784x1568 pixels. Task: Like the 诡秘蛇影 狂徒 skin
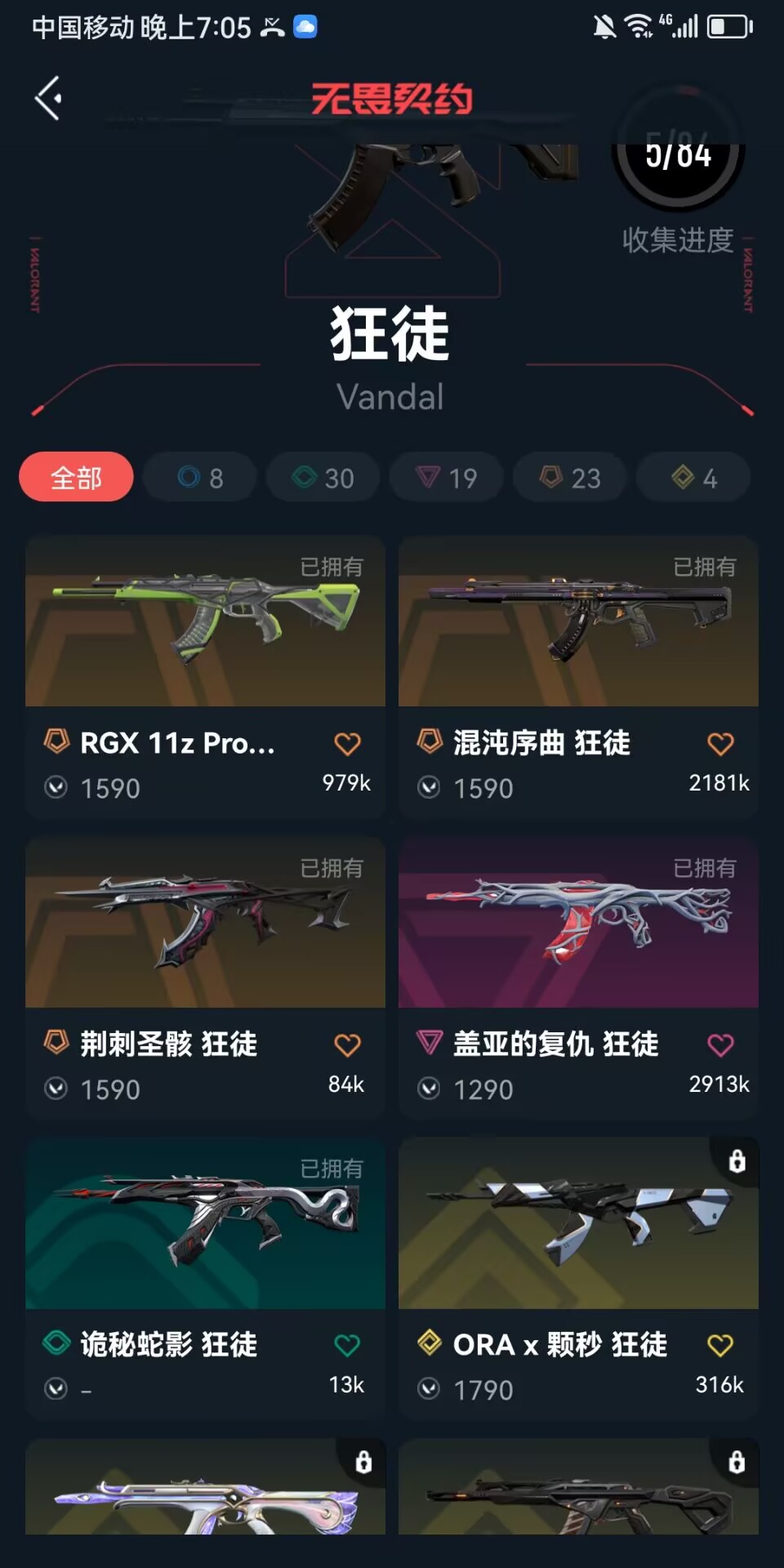point(347,1345)
